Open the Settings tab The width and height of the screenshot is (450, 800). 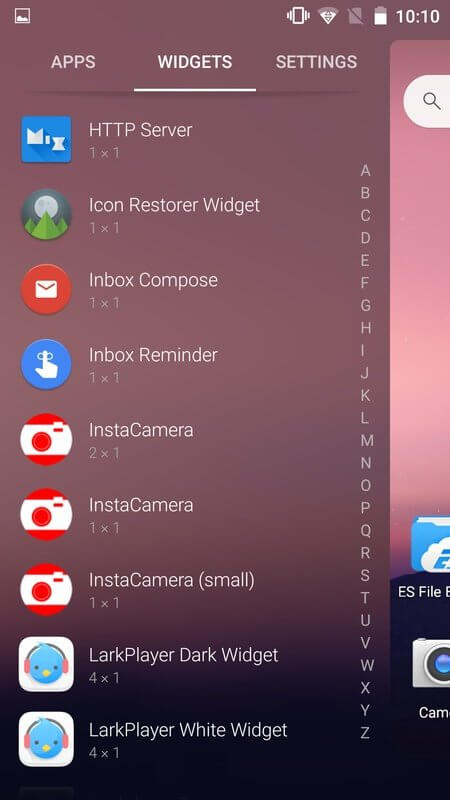tap(316, 62)
